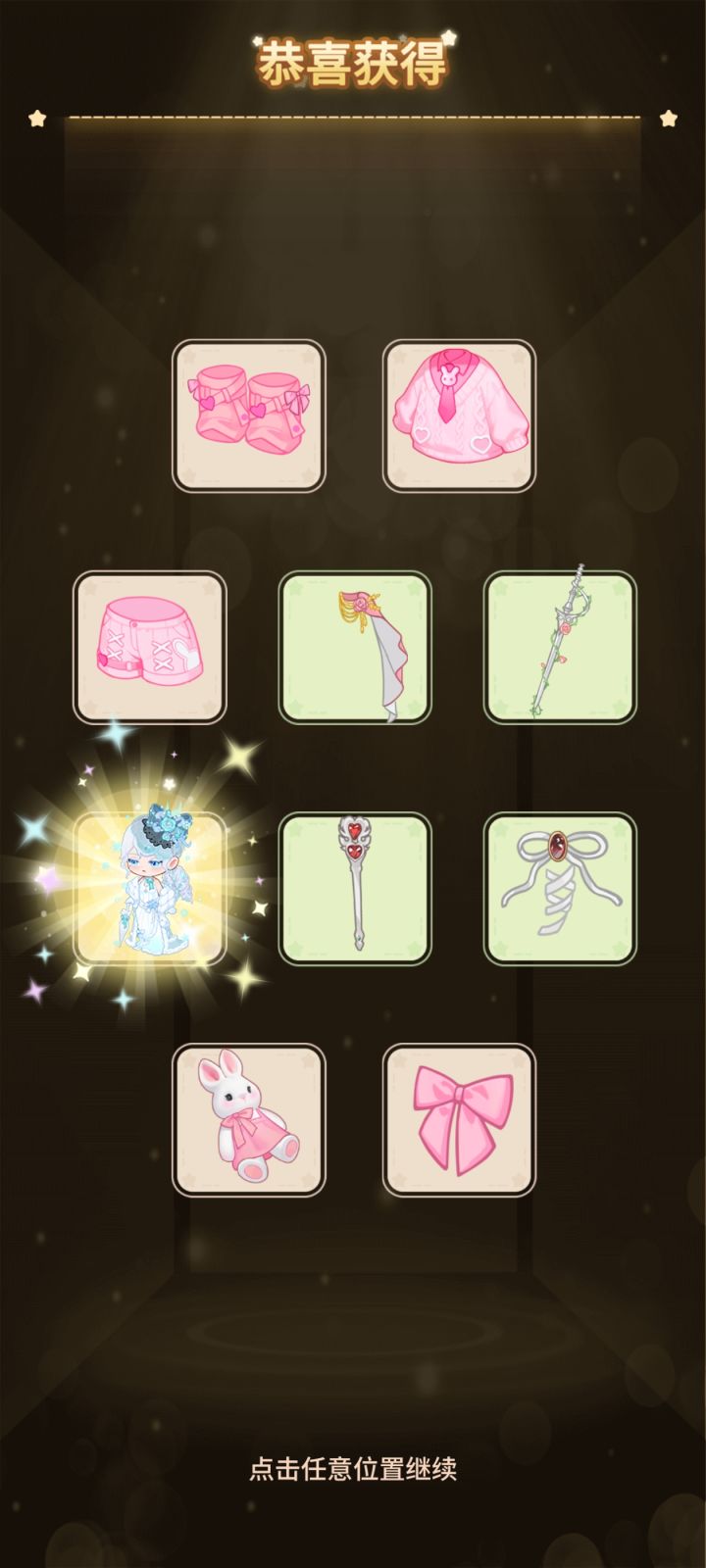Image resolution: width=706 pixels, height=1568 pixels.
Task: Click the red gem on the ribbon brooch
Action: (556, 846)
